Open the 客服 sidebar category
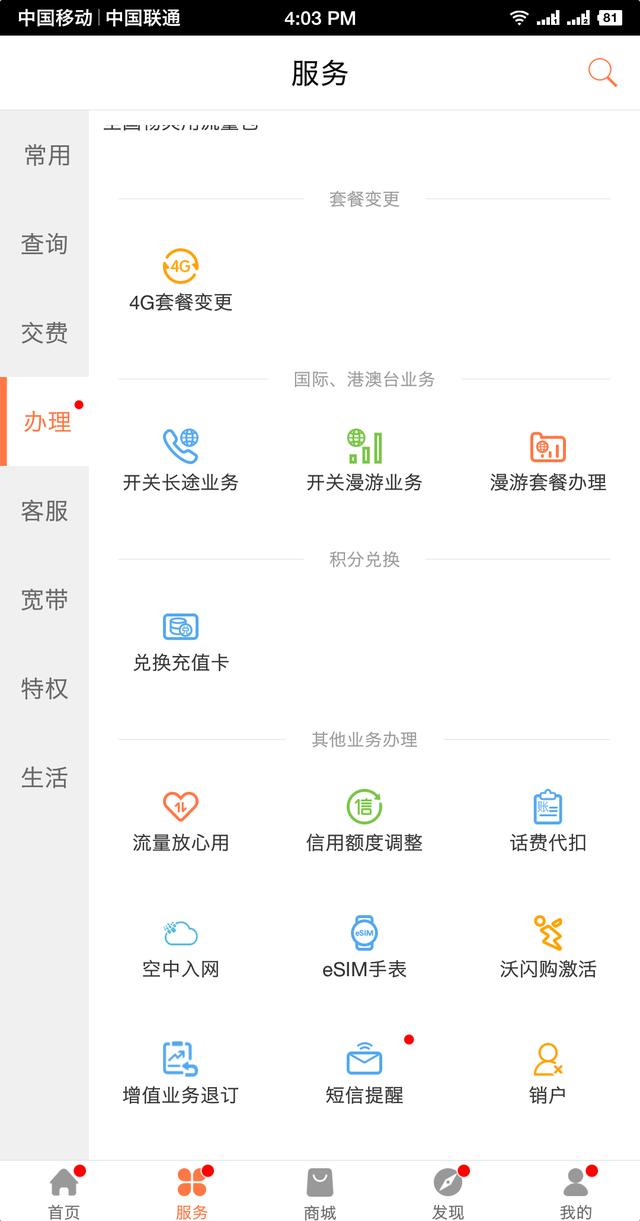 click(44, 511)
